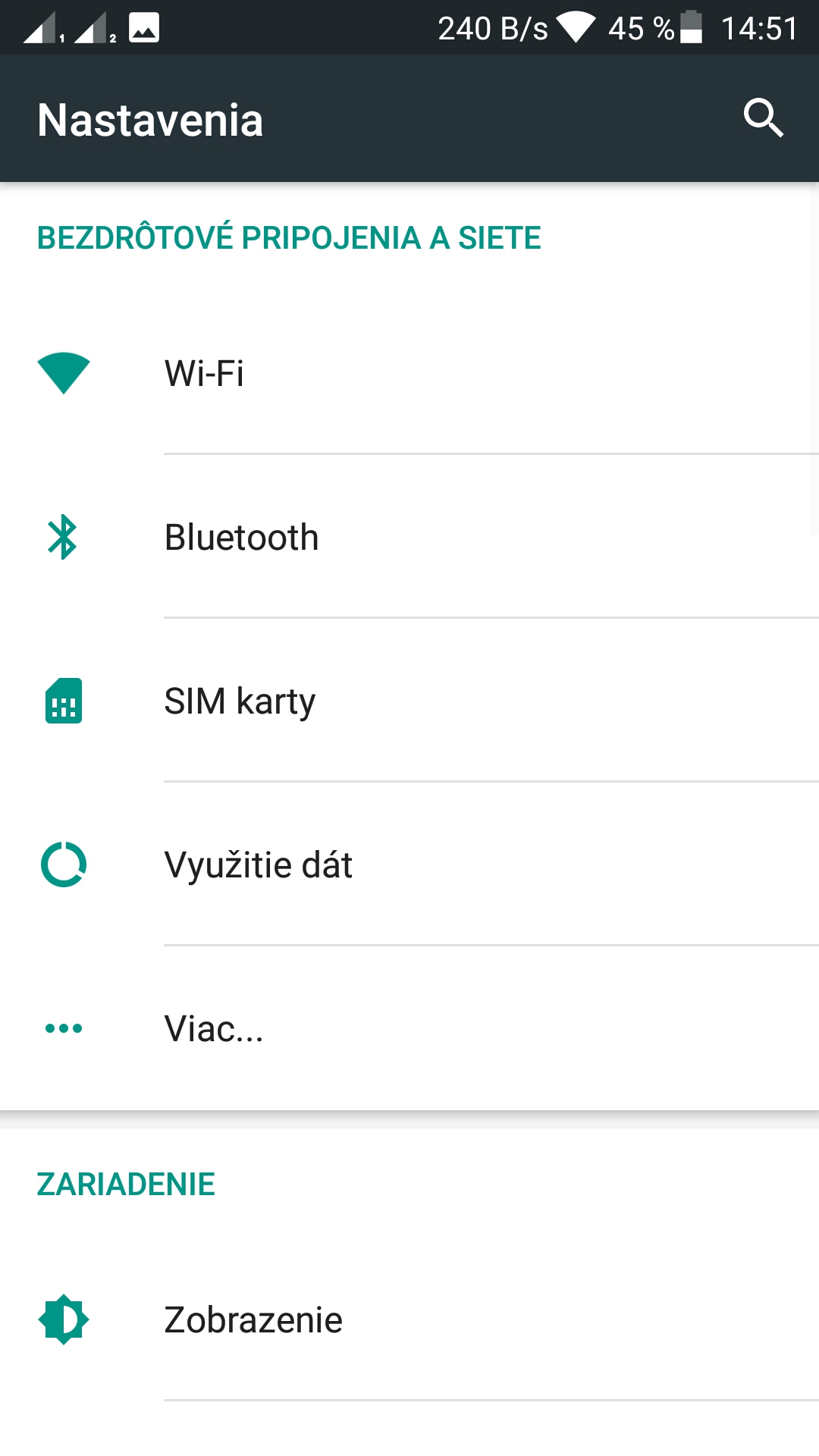This screenshot has width=819, height=1456.
Task: Open Wi-Fi settings
Action: [x=409, y=373]
